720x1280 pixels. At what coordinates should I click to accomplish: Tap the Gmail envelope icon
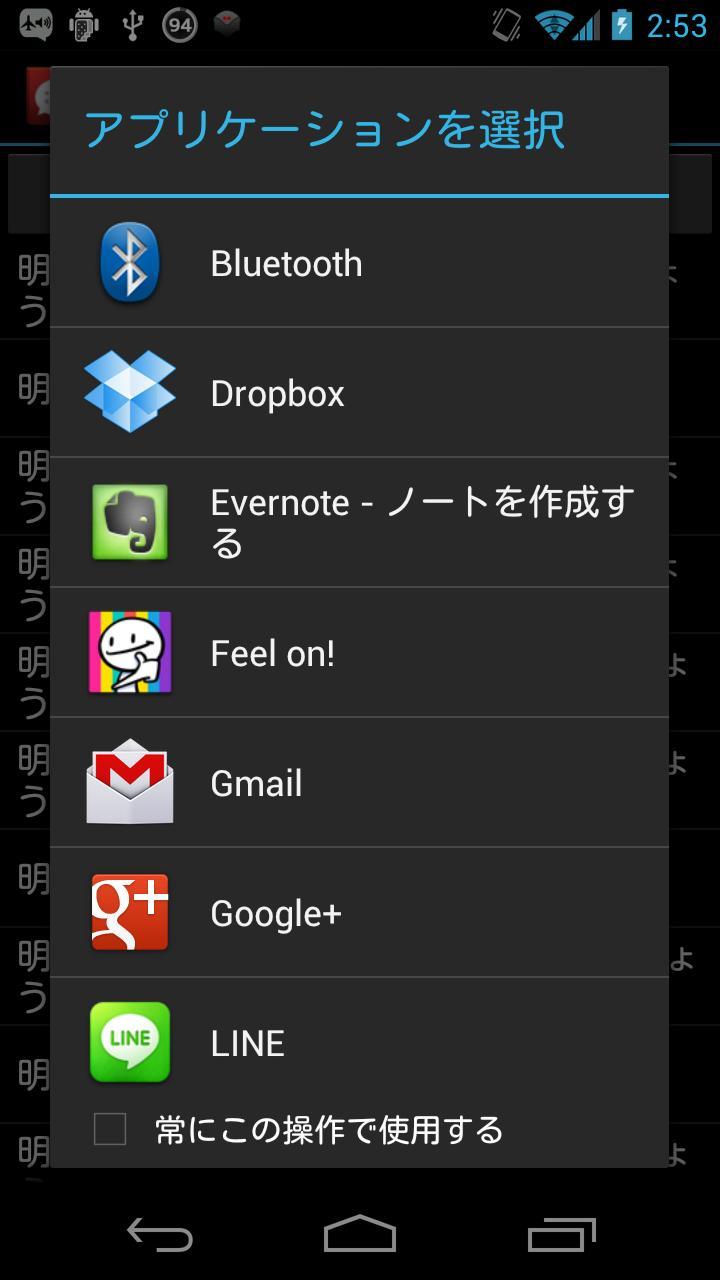pos(129,782)
